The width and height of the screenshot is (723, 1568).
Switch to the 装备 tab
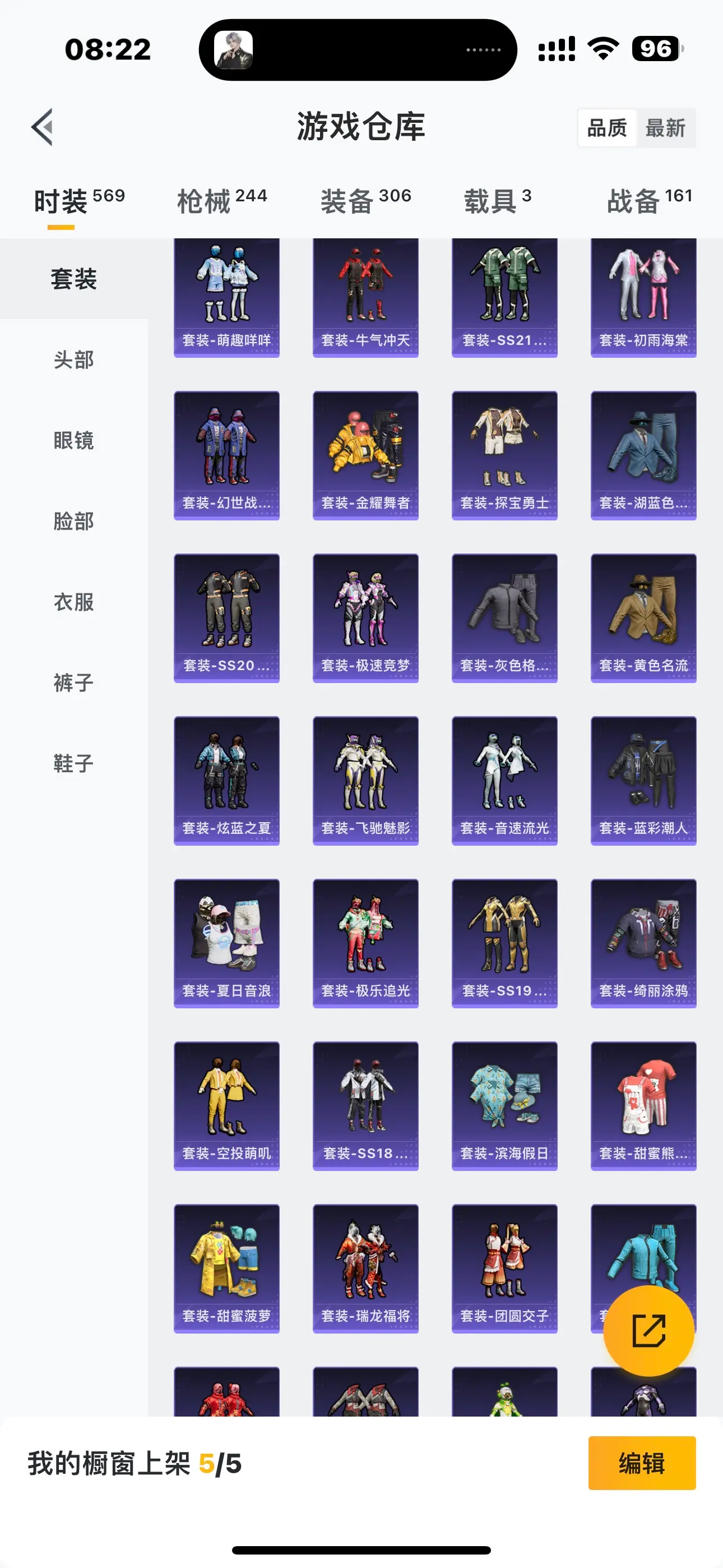(365, 201)
